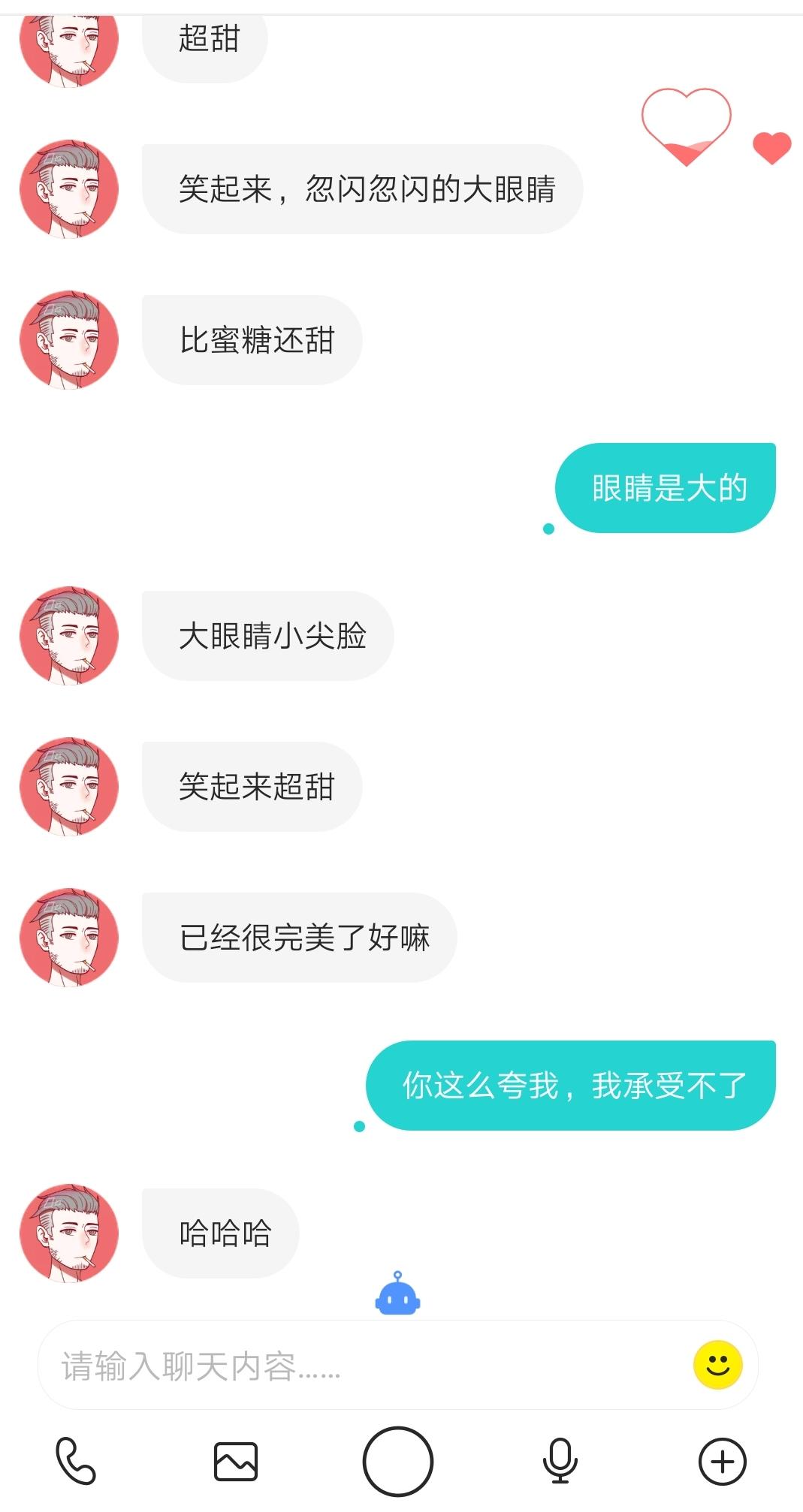
Task: Tap the large heart intimacy icon
Action: point(686,126)
